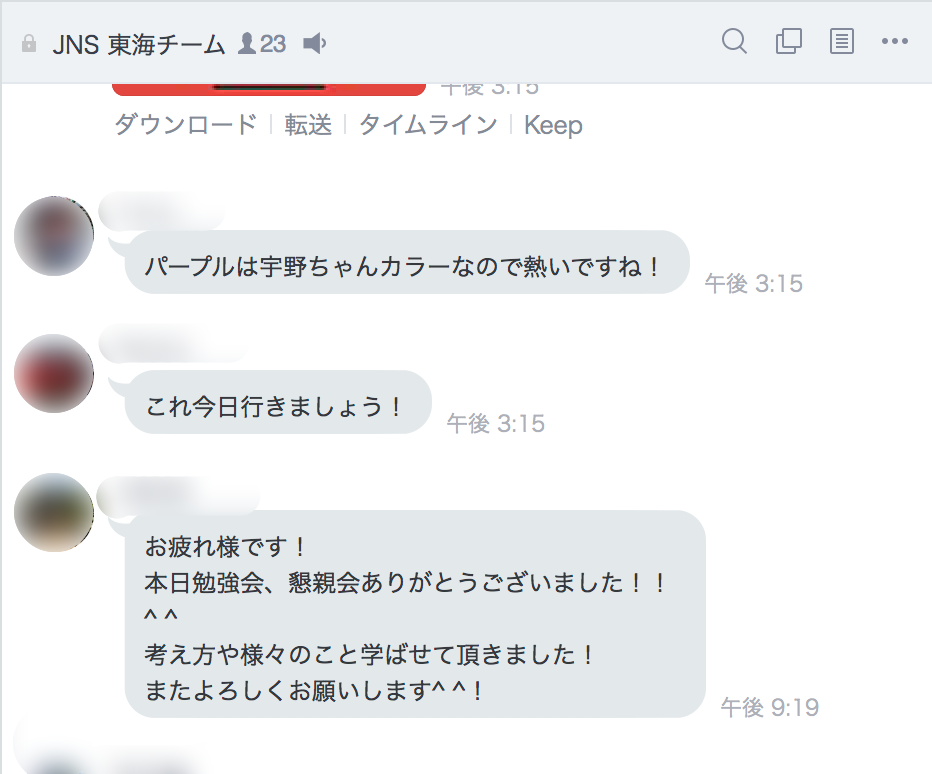Image resolution: width=932 pixels, height=774 pixels.
Task: Open the red image attachment thumbnail
Action: point(270,89)
